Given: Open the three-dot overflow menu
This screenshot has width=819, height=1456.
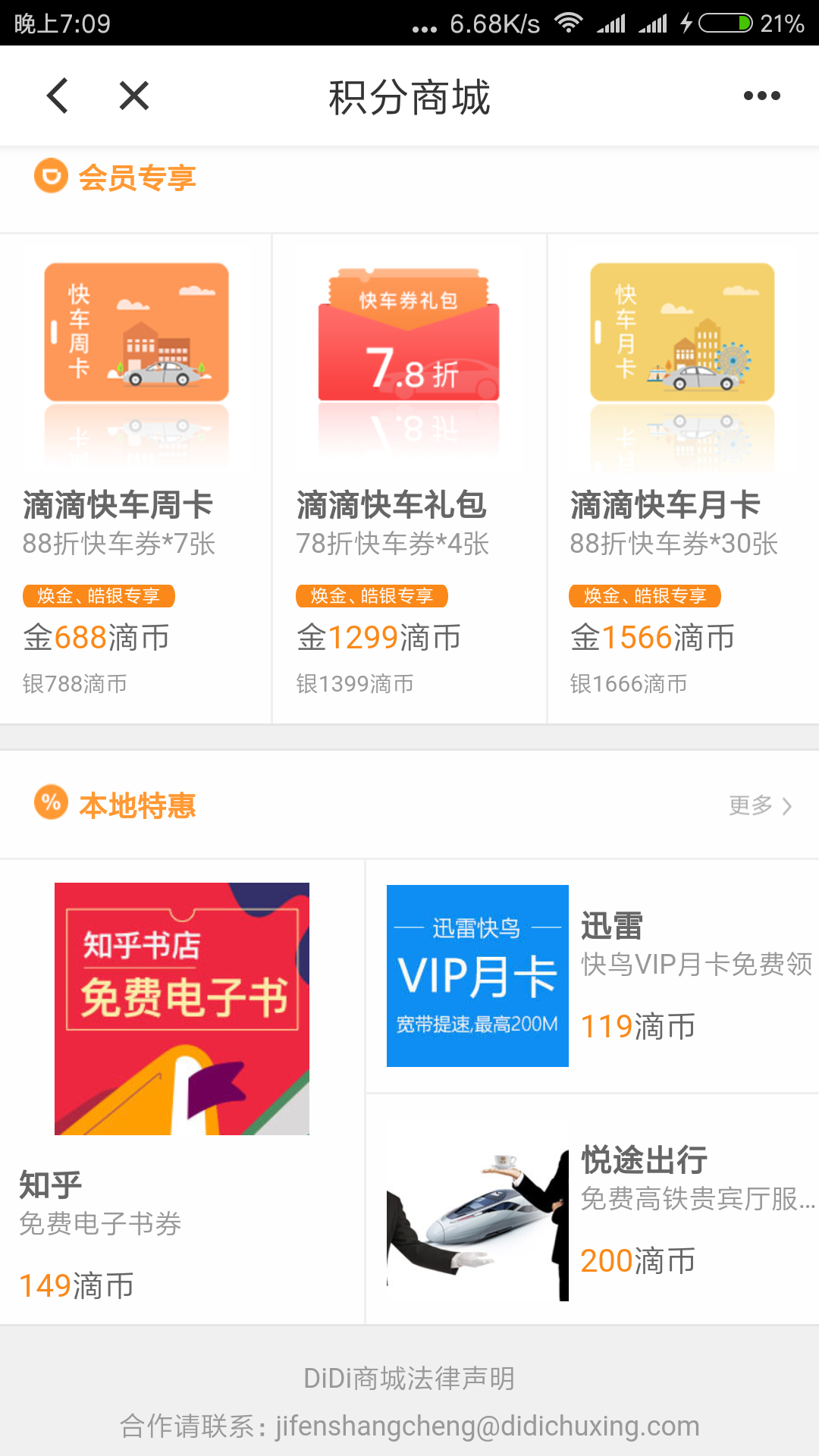Looking at the screenshot, I should 761,96.
